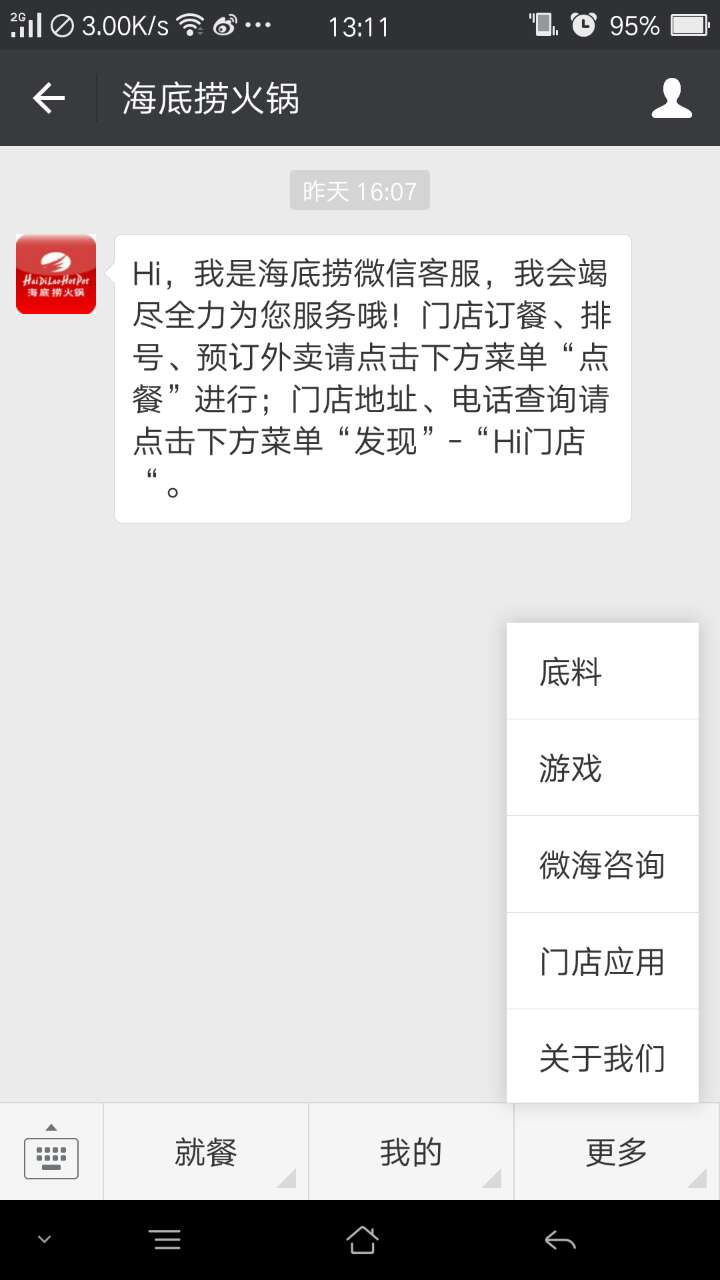
Task: Tap the 海底捞火锅 avatar
Action: [x=56, y=274]
